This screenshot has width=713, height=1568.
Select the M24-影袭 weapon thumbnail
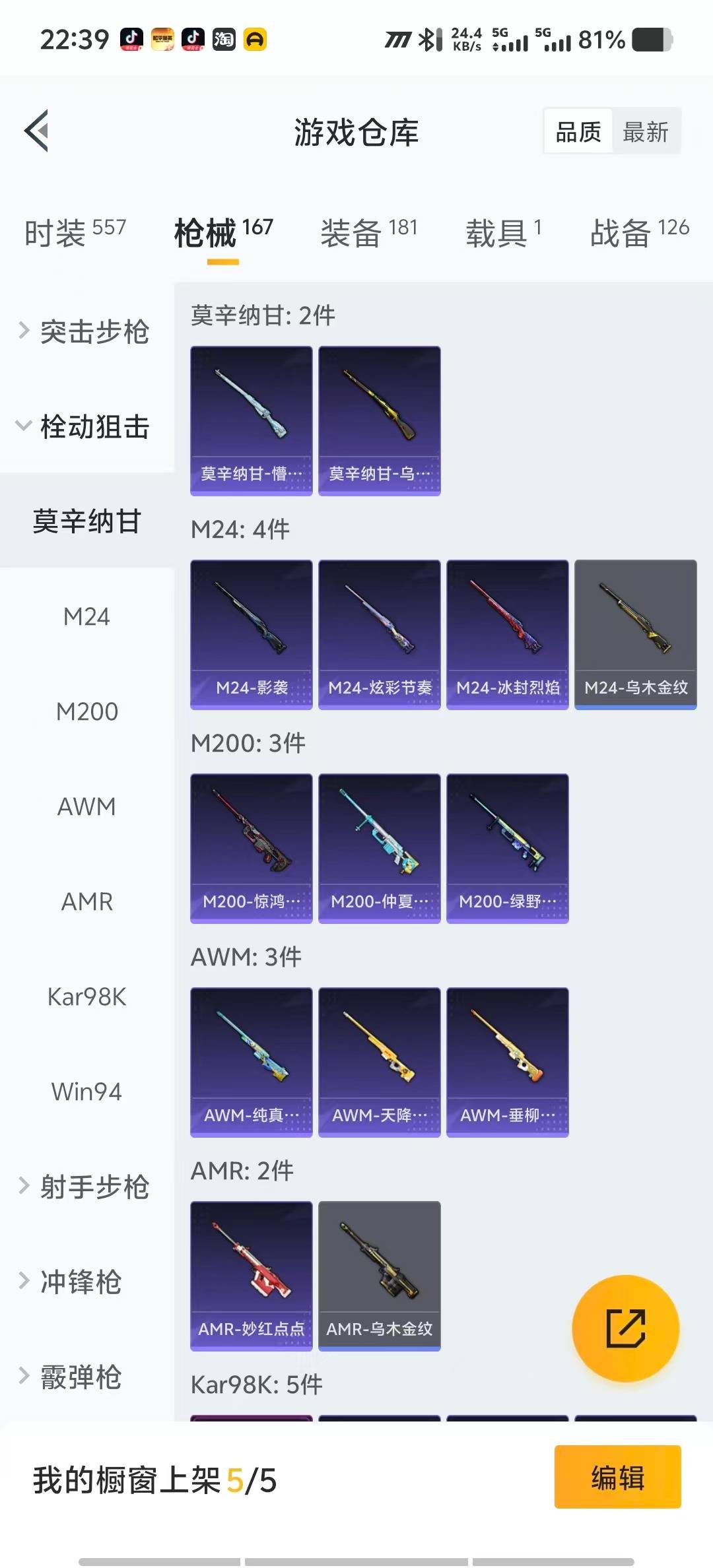(251, 634)
